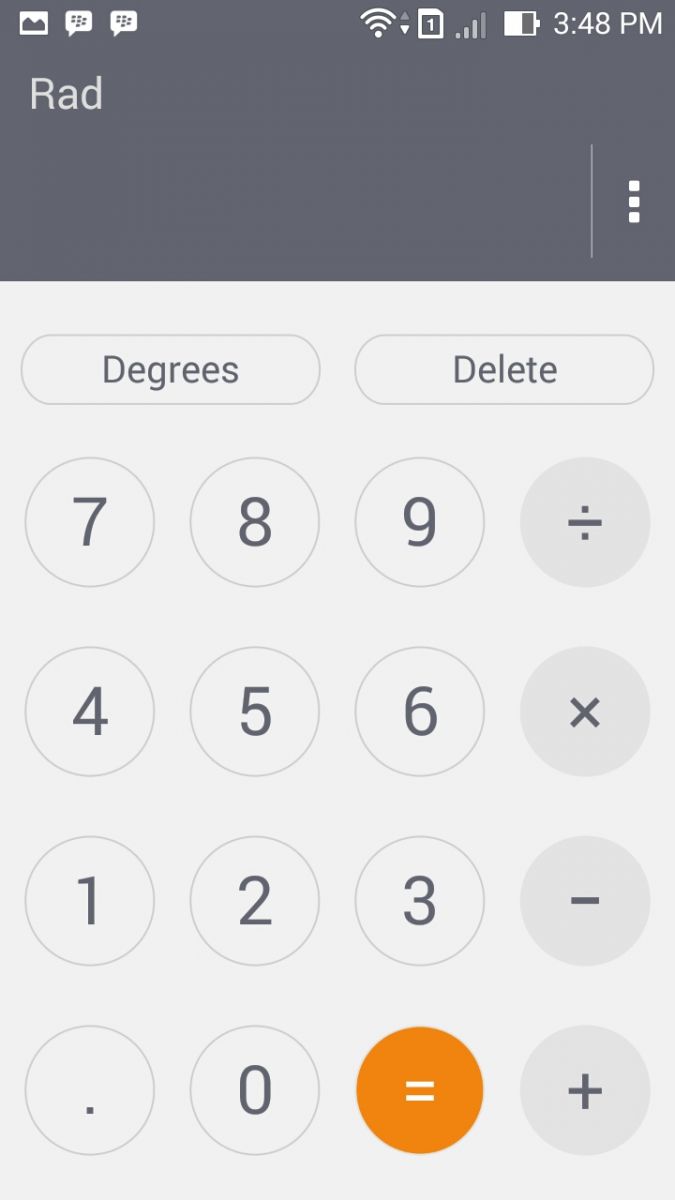This screenshot has width=675, height=1200.
Task: Select the multiplication operator
Action: pos(585,711)
